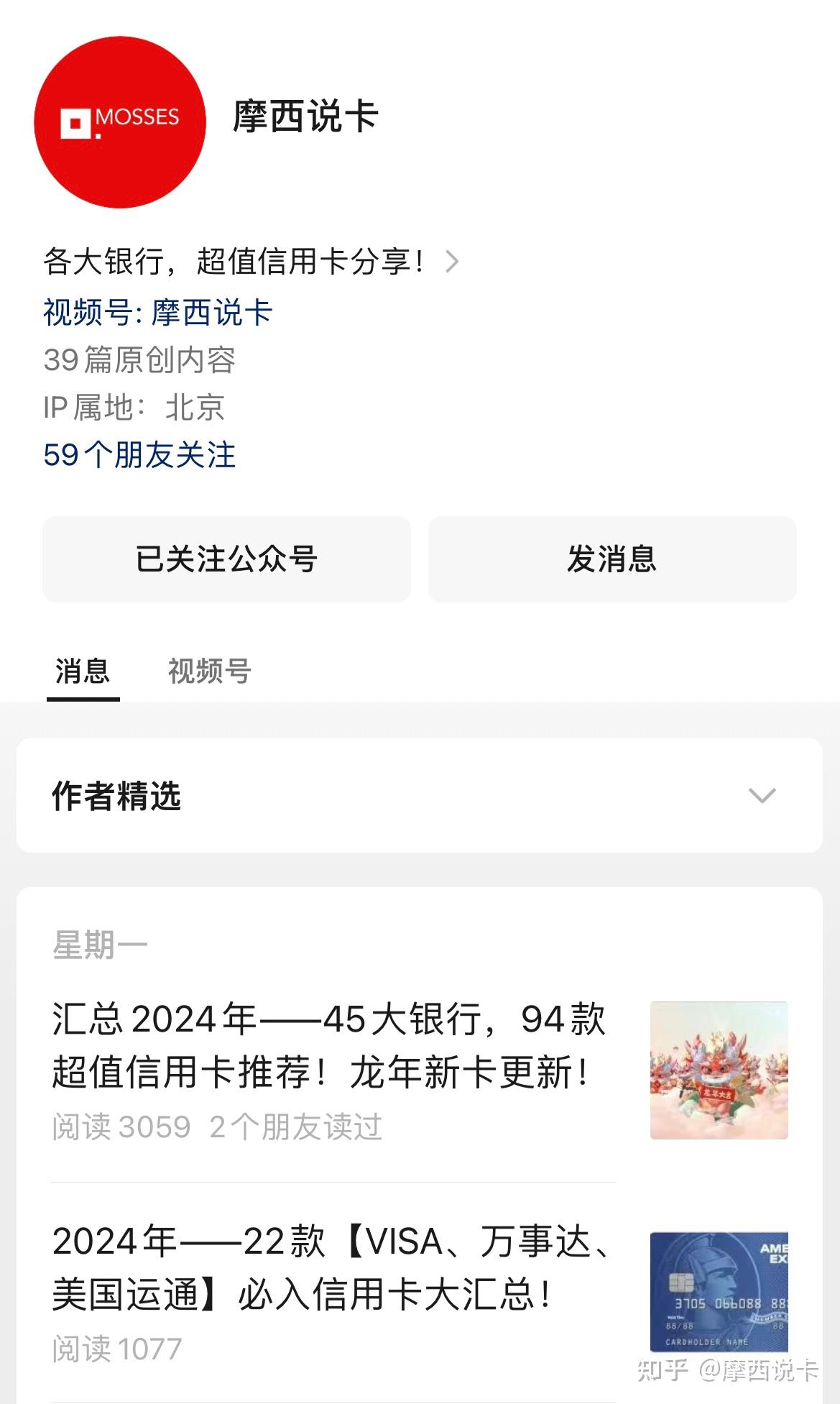Open the account description chevron
This screenshot has width=840, height=1404.
tap(452, 262)
